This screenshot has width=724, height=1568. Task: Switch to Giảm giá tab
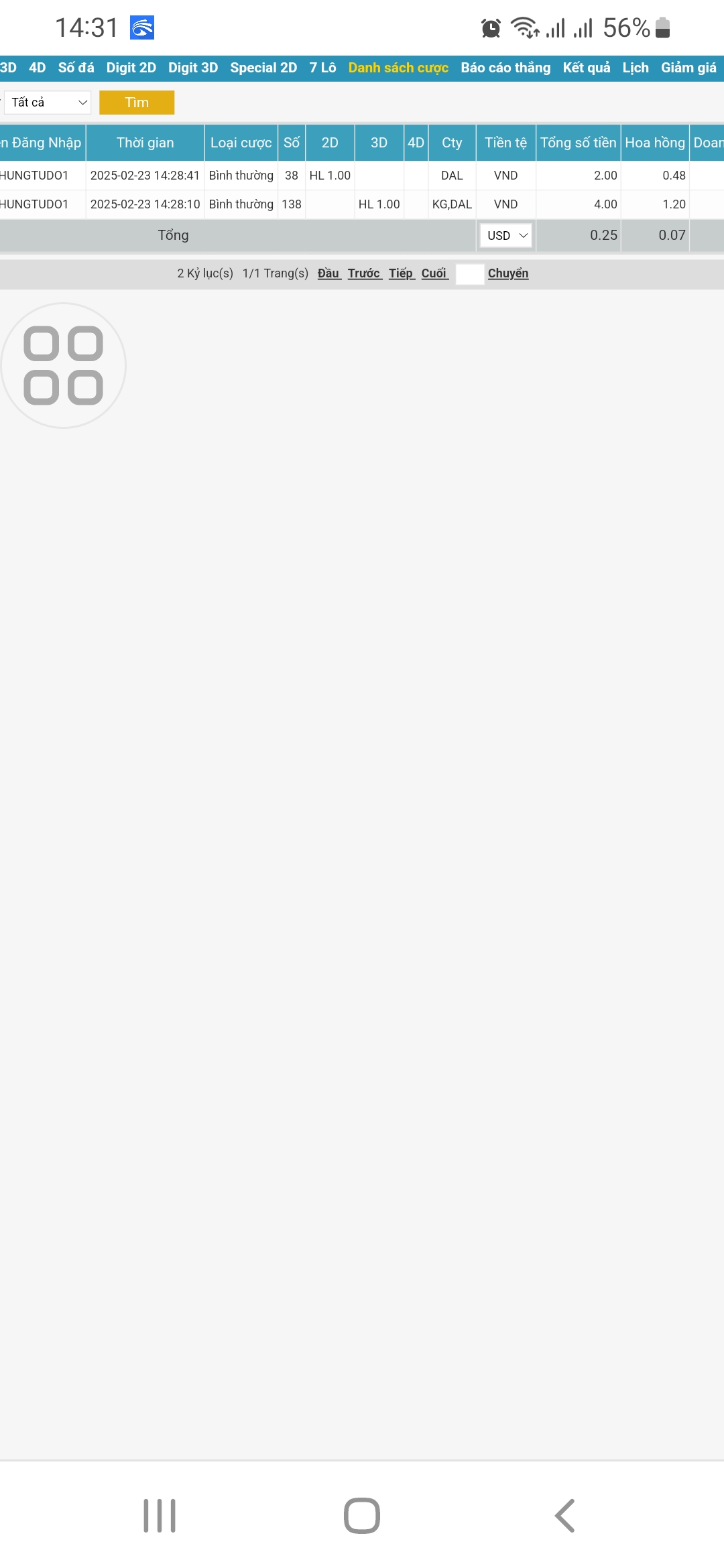(x=688, y=68)
